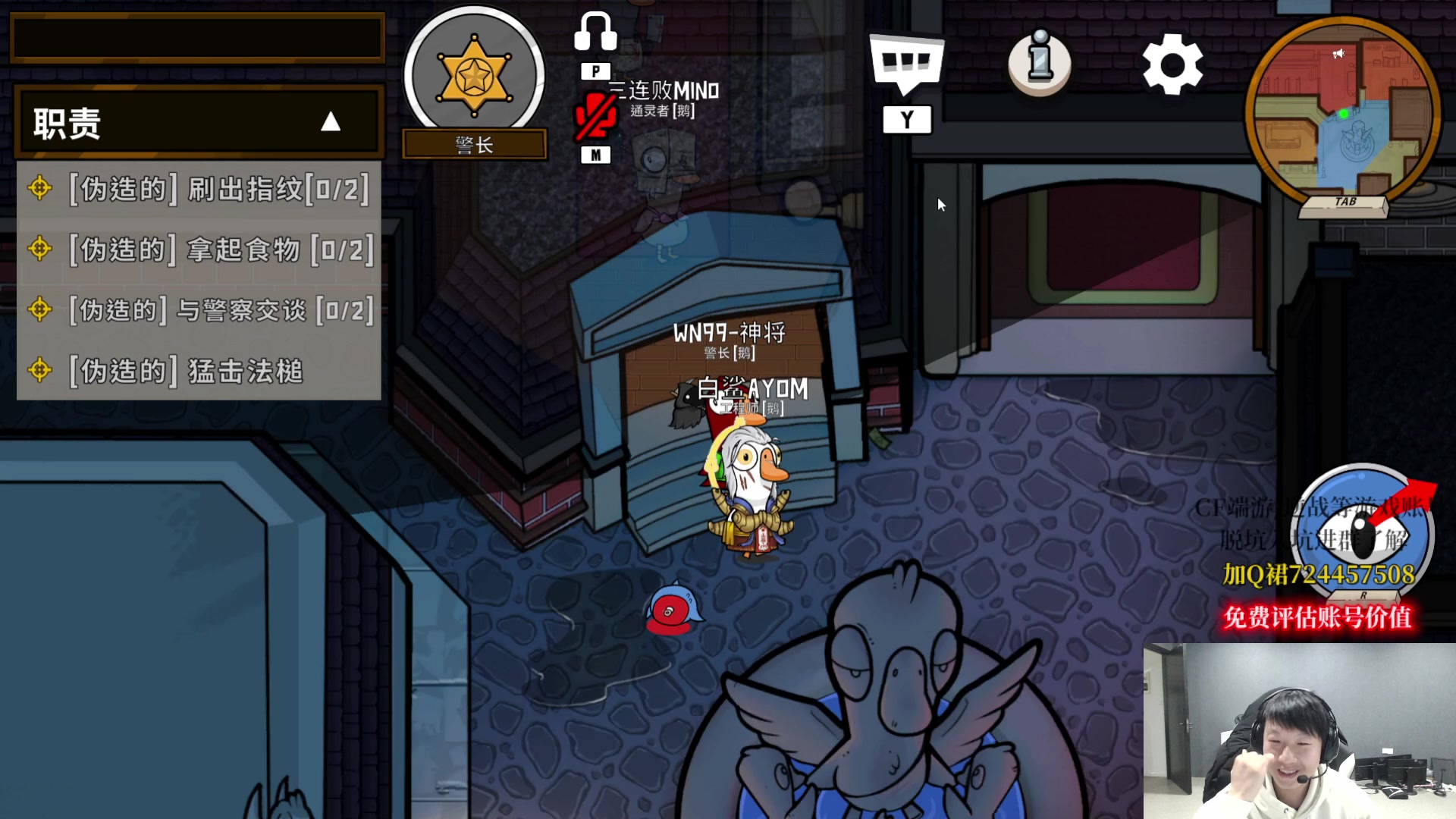Open the info pawn icon

pyautogui.click(x=1040, y=63)
